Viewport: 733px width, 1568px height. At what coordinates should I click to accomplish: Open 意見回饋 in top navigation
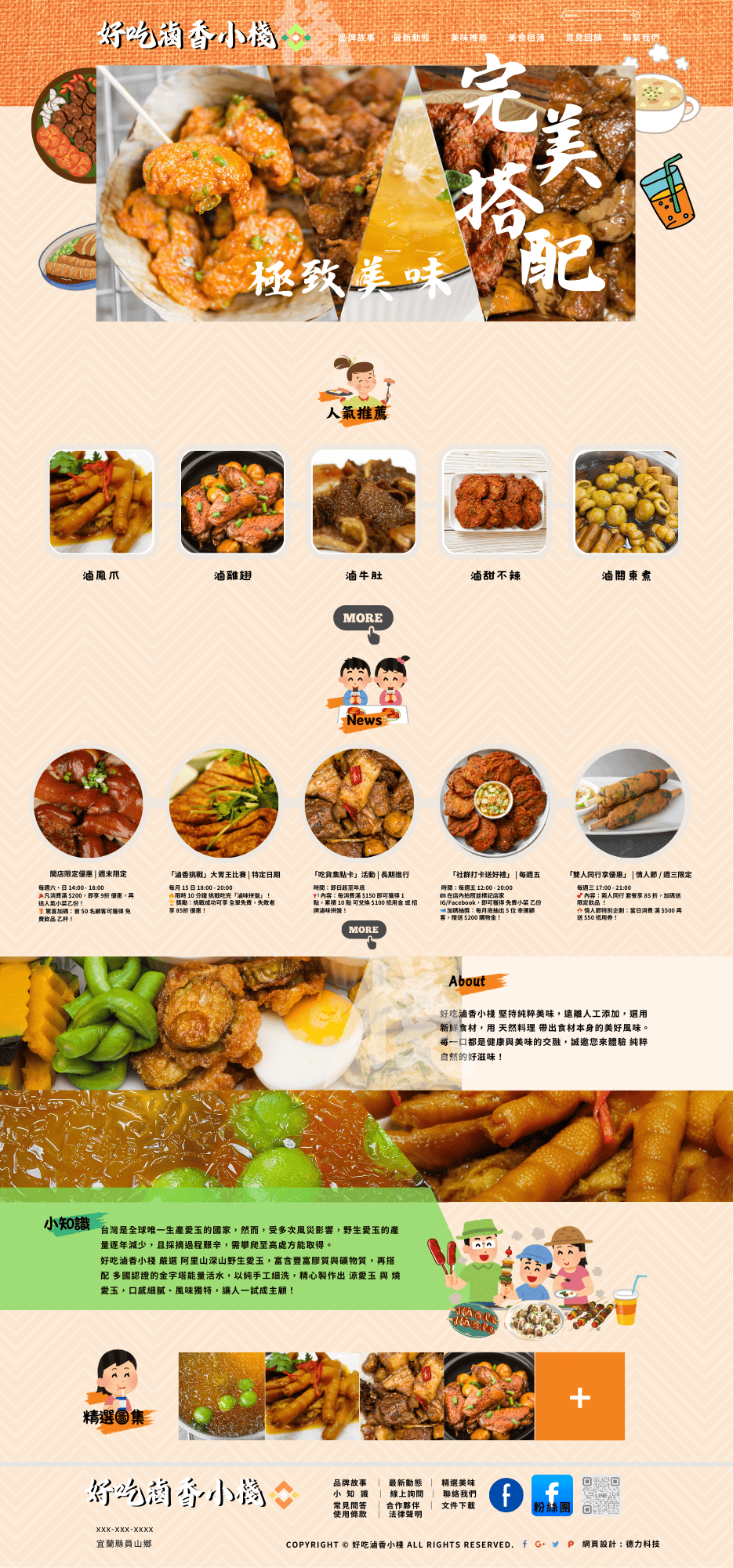tap(584, 38)
